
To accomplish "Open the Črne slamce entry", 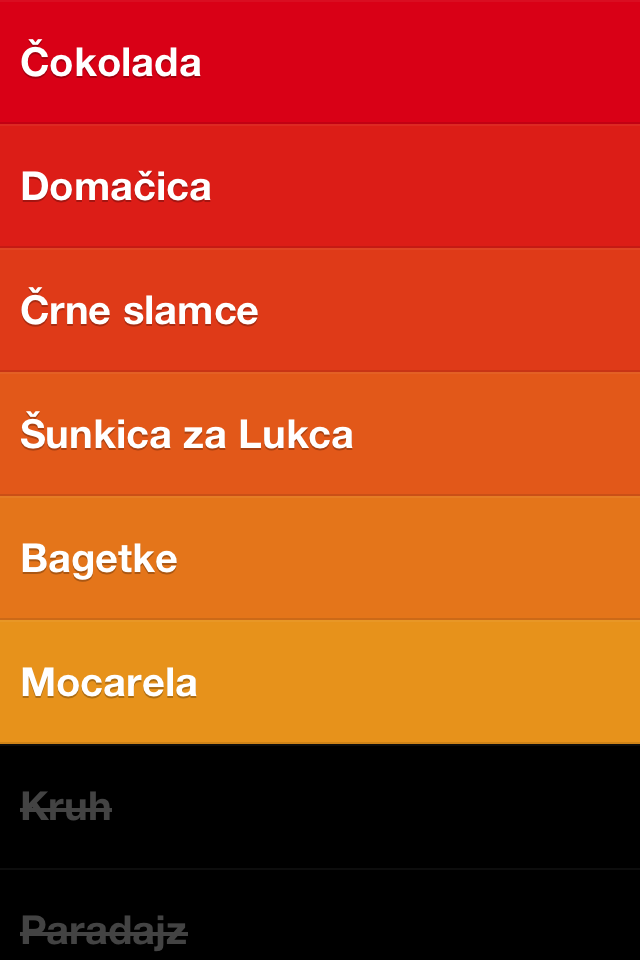I will [320, 310].
